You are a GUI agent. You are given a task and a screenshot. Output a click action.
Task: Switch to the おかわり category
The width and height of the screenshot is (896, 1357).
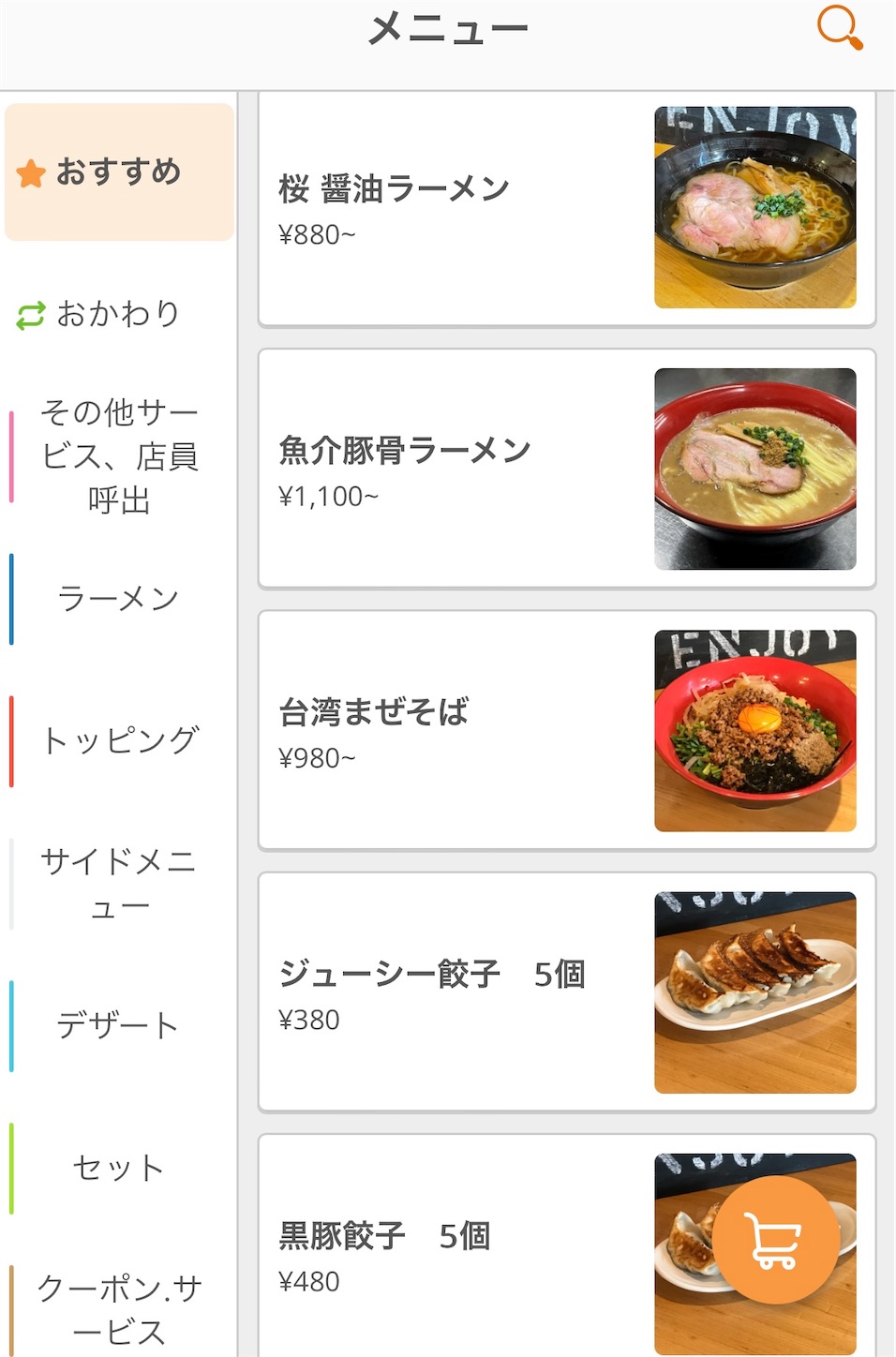click(x=119, y=314)
